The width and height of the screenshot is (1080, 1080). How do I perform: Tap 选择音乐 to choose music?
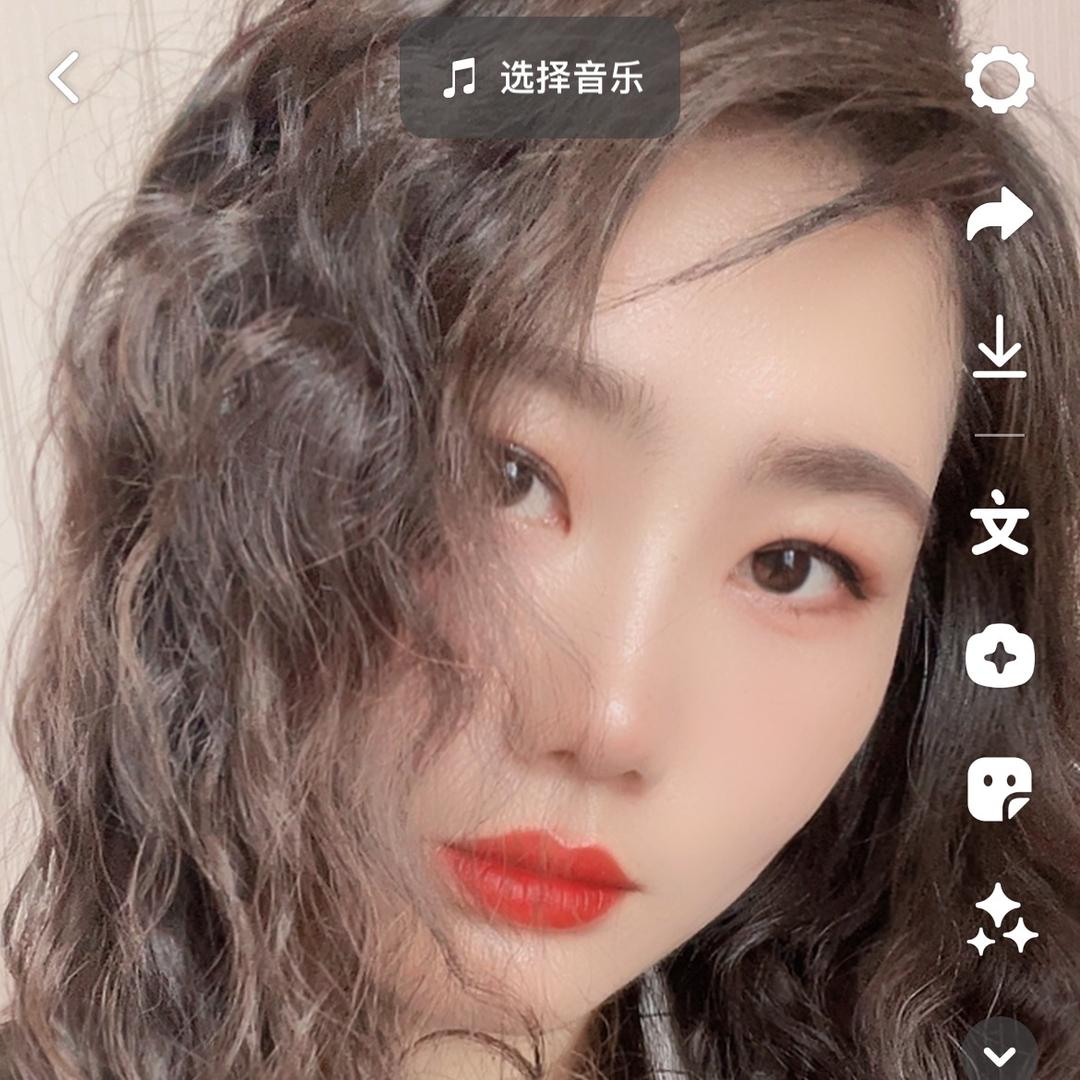(540, 78)
